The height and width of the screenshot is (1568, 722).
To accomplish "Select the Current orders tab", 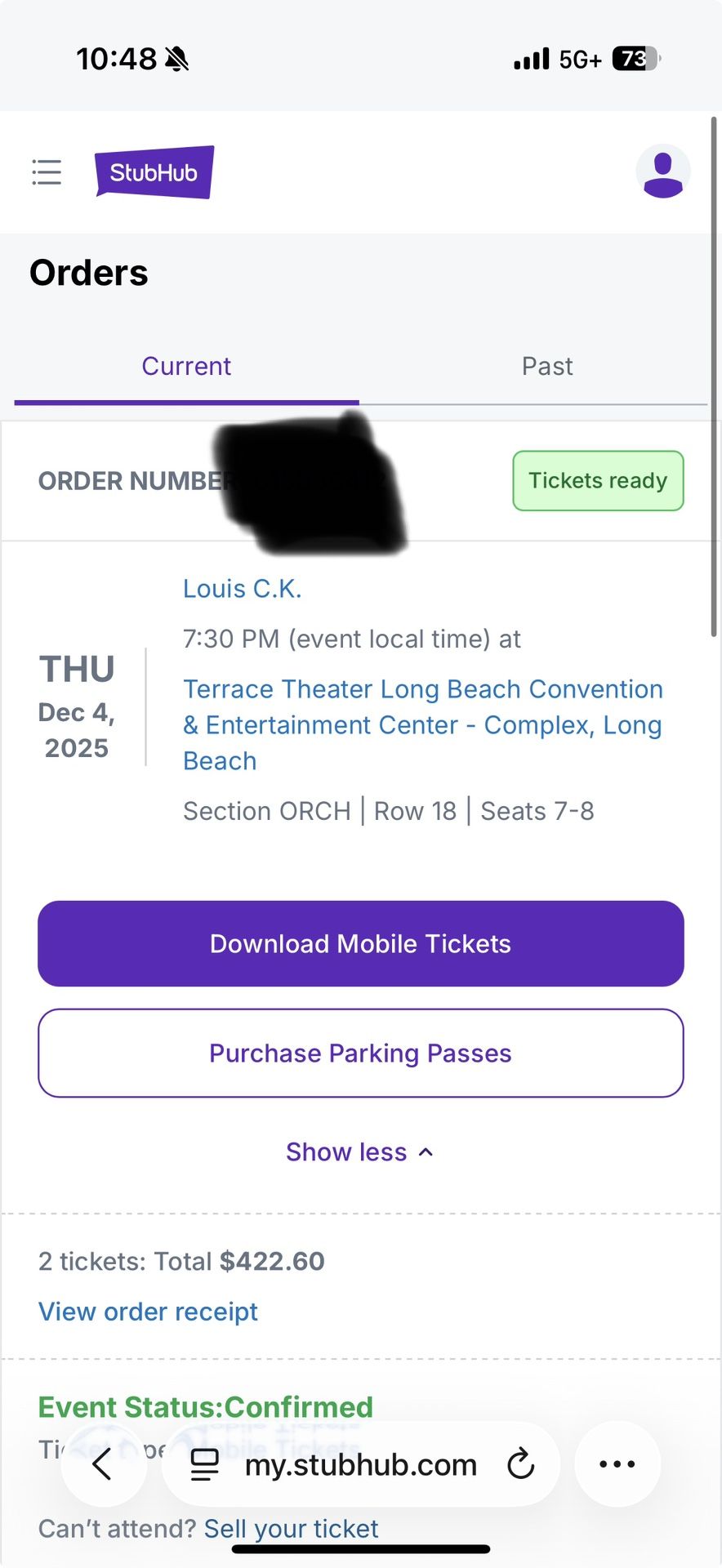I will pos(186,366).
